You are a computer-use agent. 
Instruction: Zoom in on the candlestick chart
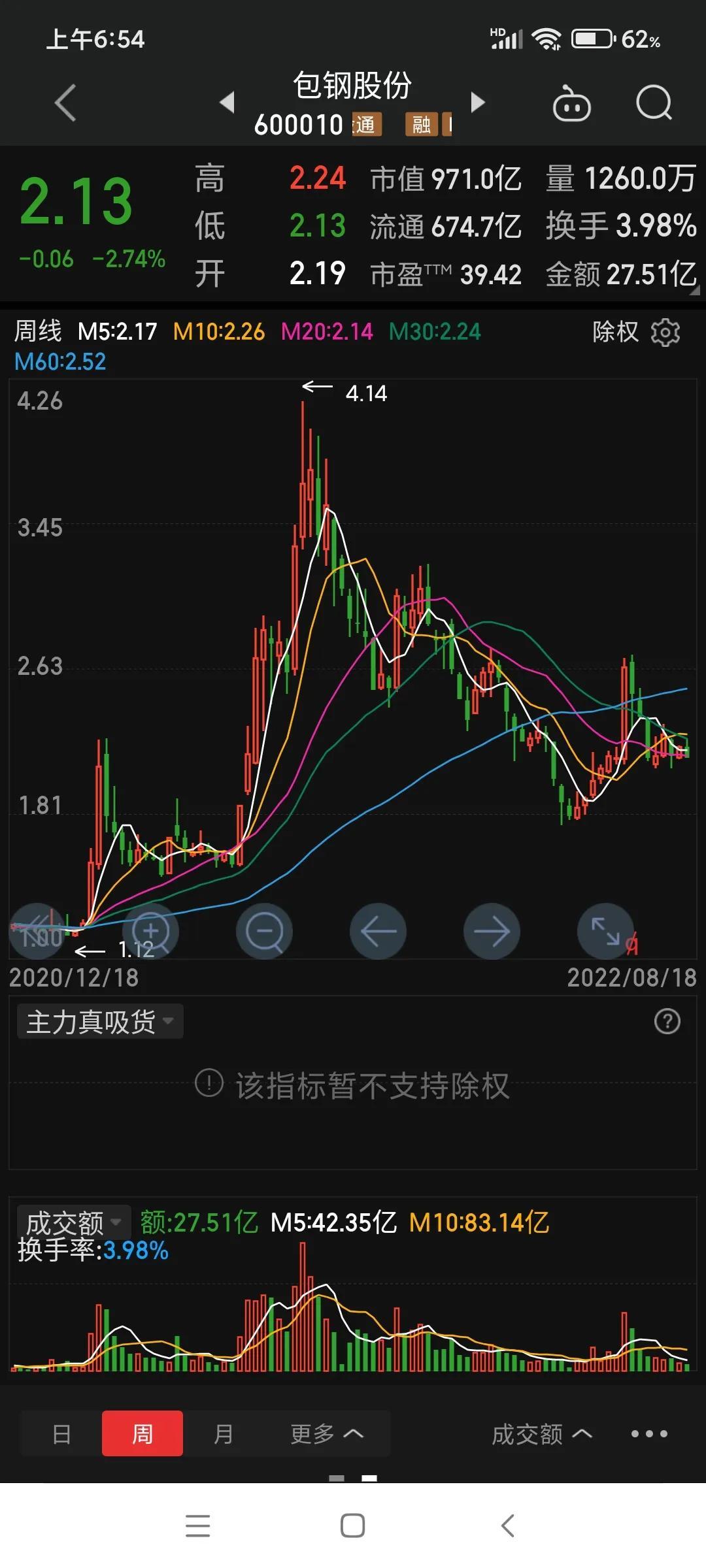(x=150, y=931)
